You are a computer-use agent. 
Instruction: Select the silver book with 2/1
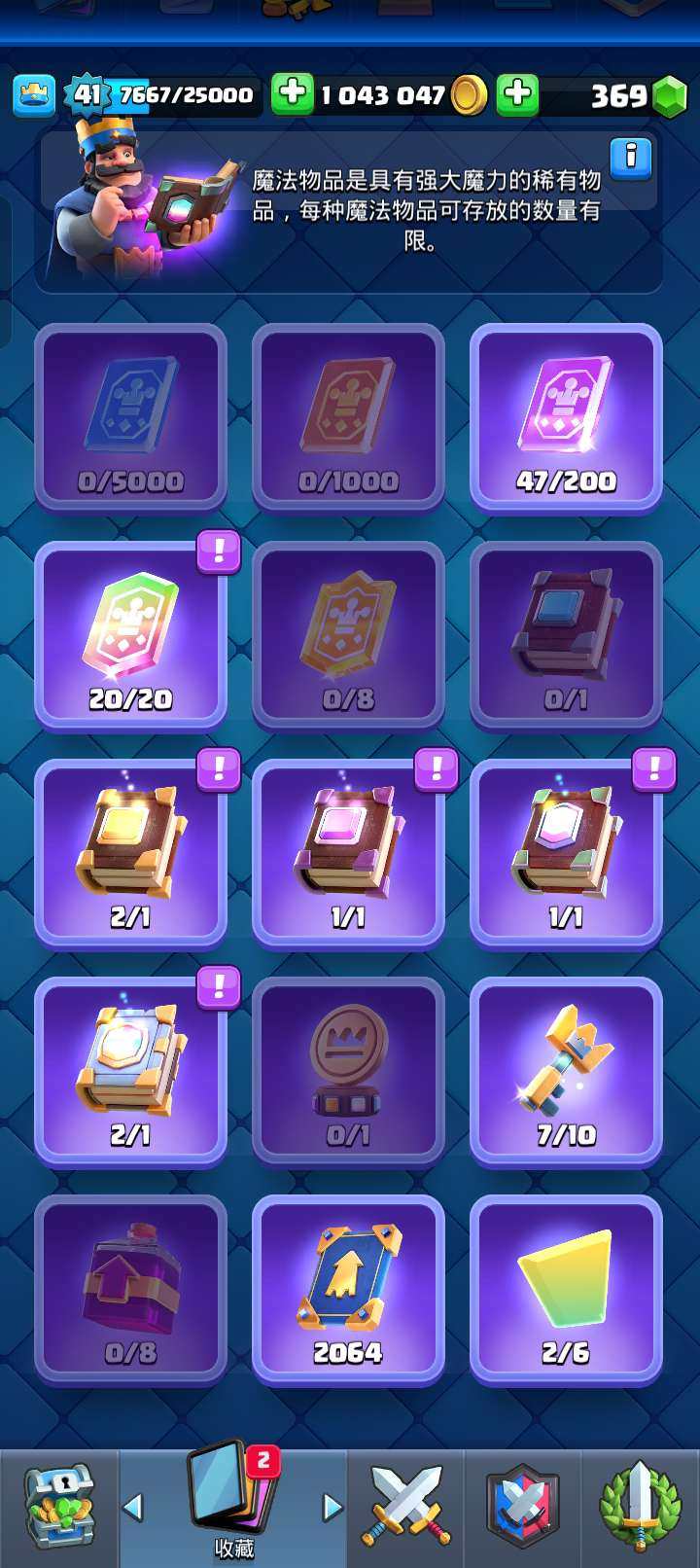click(131, 1072)
